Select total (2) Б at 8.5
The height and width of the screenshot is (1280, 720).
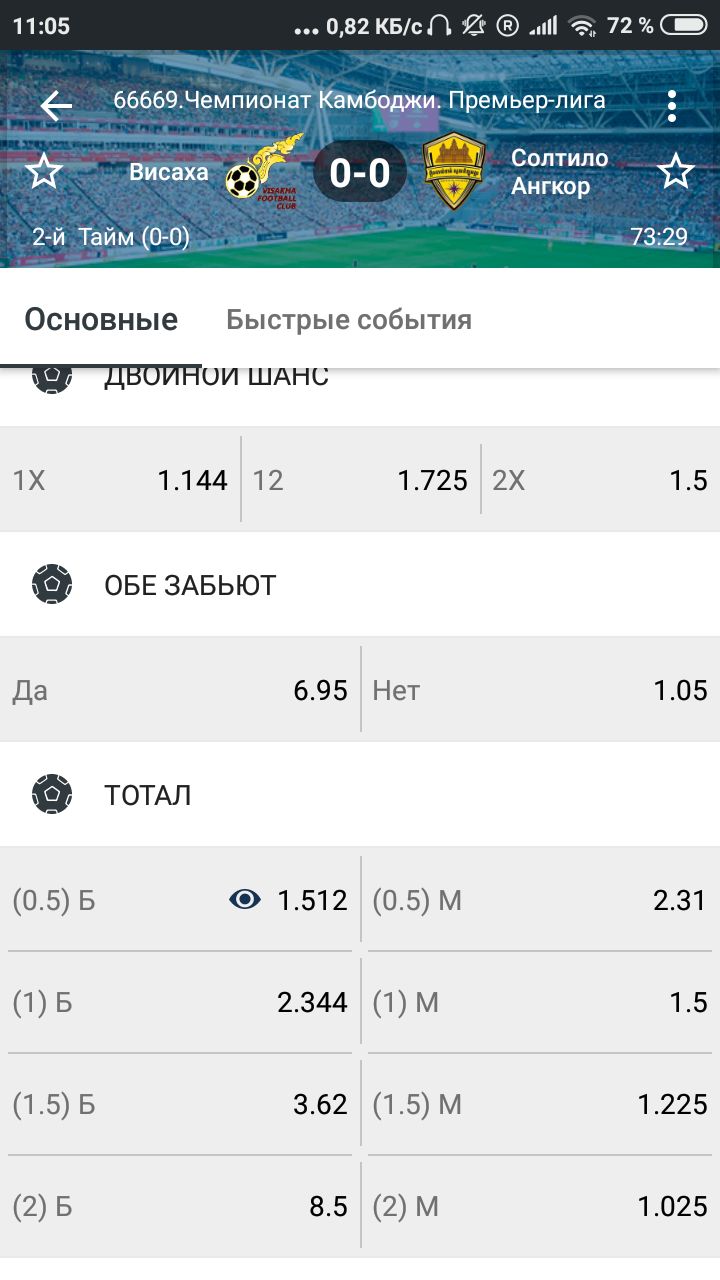click(x=180, y=1206)
